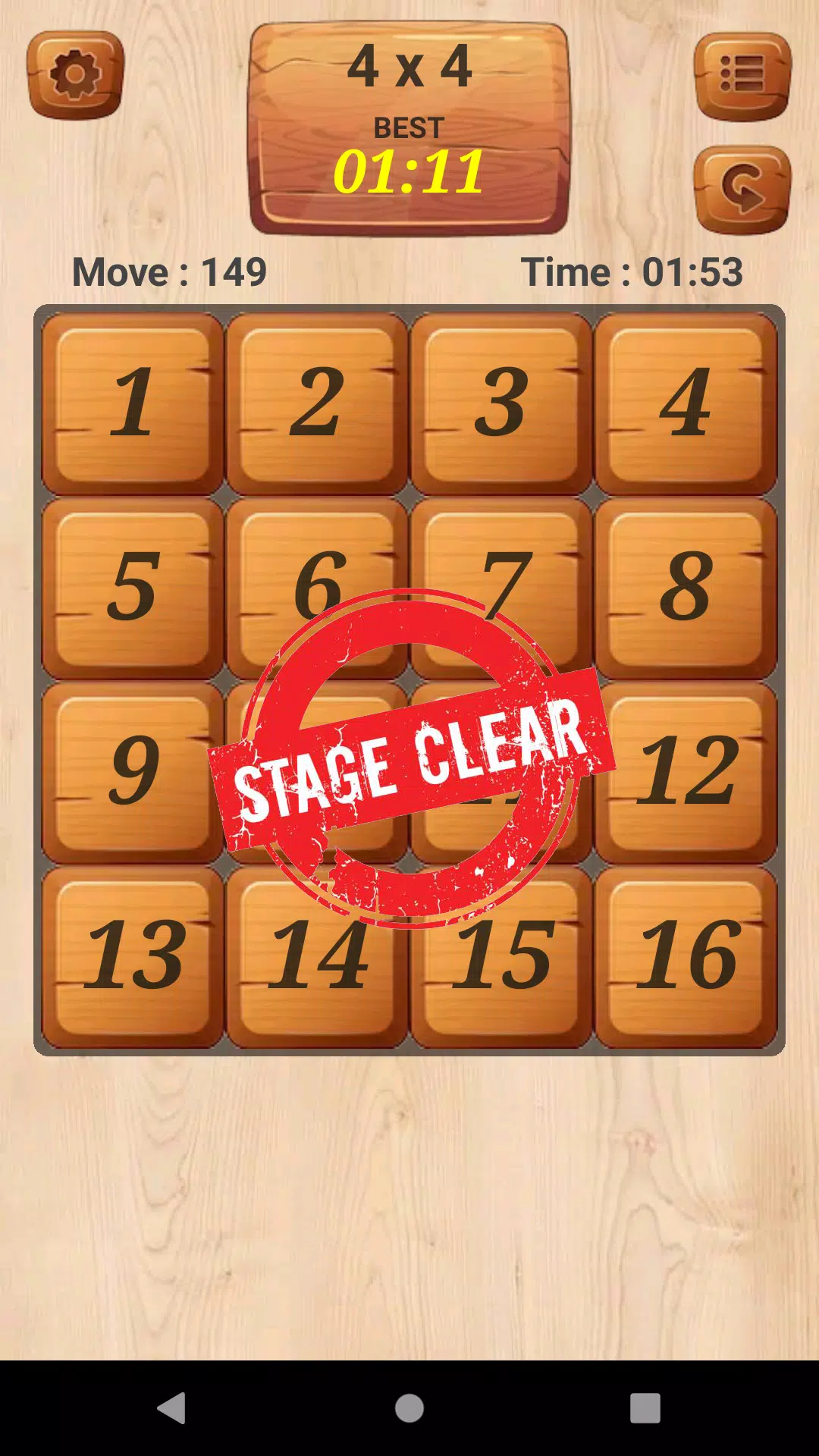819x1456 pixels.
Task: Select tile number 3
Action: [501, 403]
